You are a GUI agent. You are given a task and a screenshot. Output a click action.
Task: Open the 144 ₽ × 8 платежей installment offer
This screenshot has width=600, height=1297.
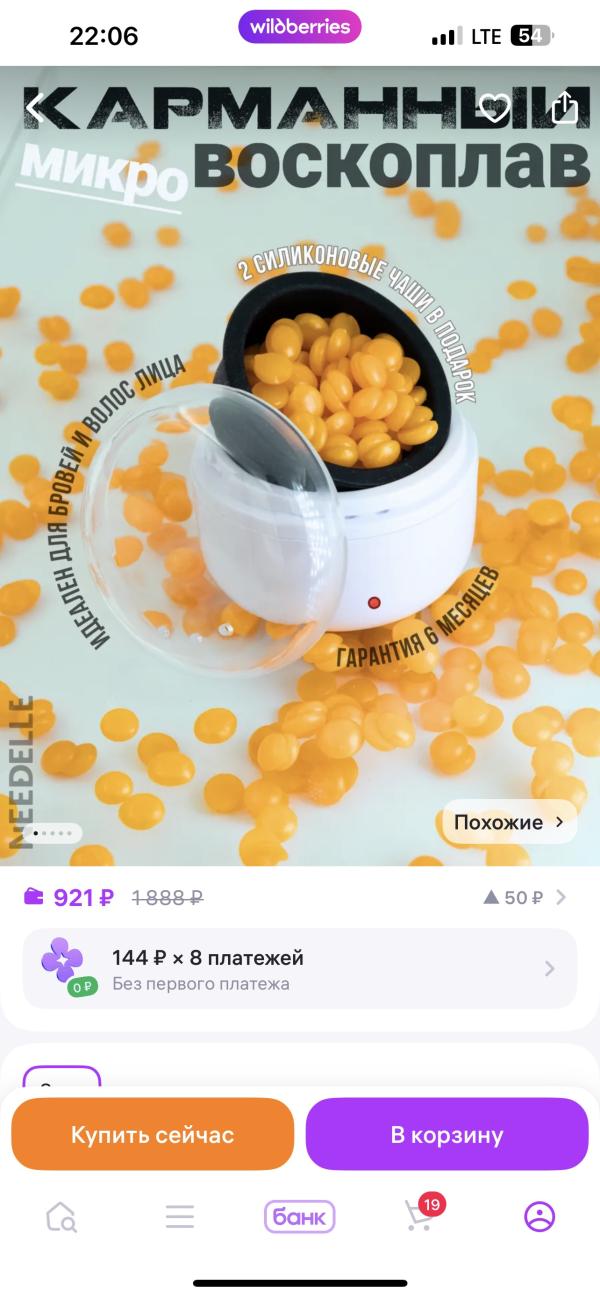pyautogui.click(x=300, y=969)
